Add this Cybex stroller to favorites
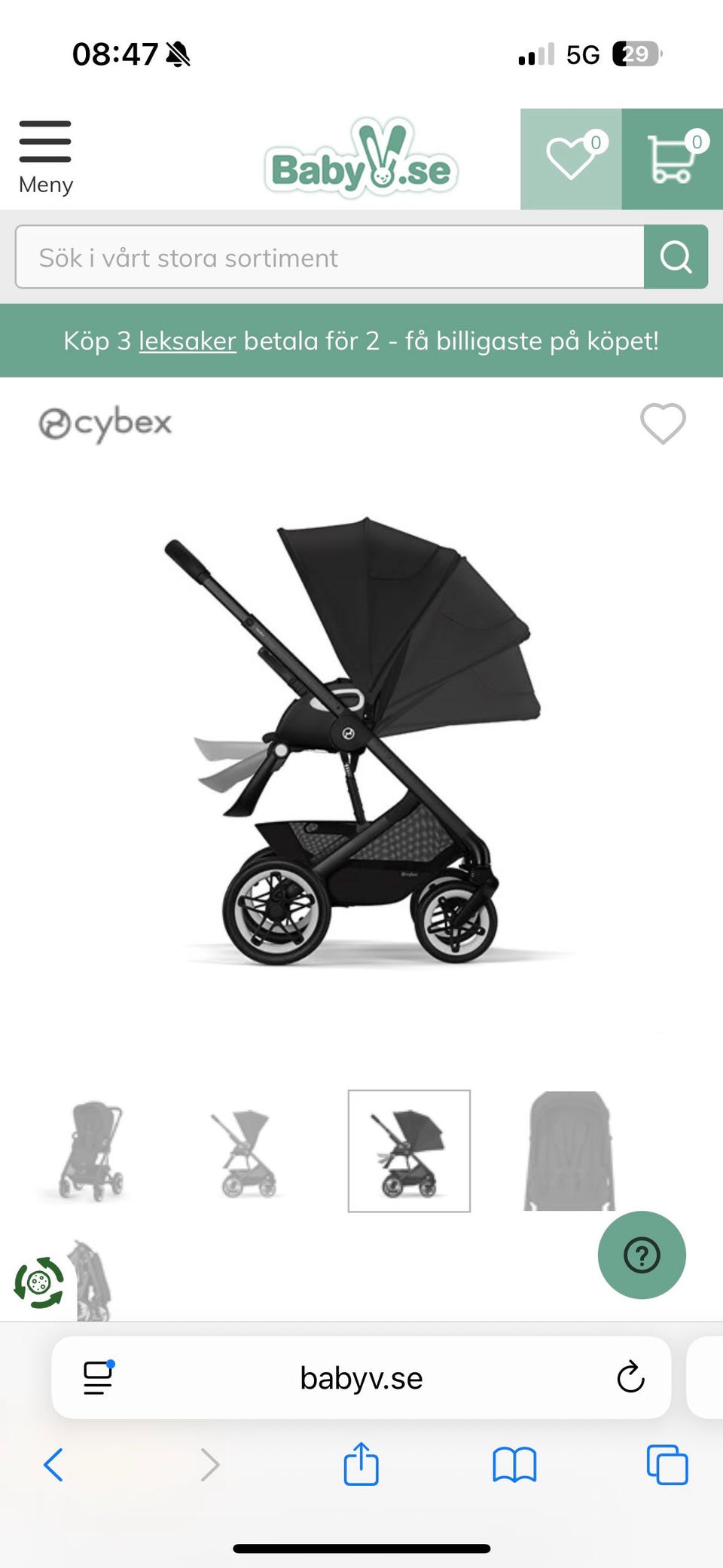This screenshot has height=1568, width=723. pyautogui.click(x=663, y=423)
